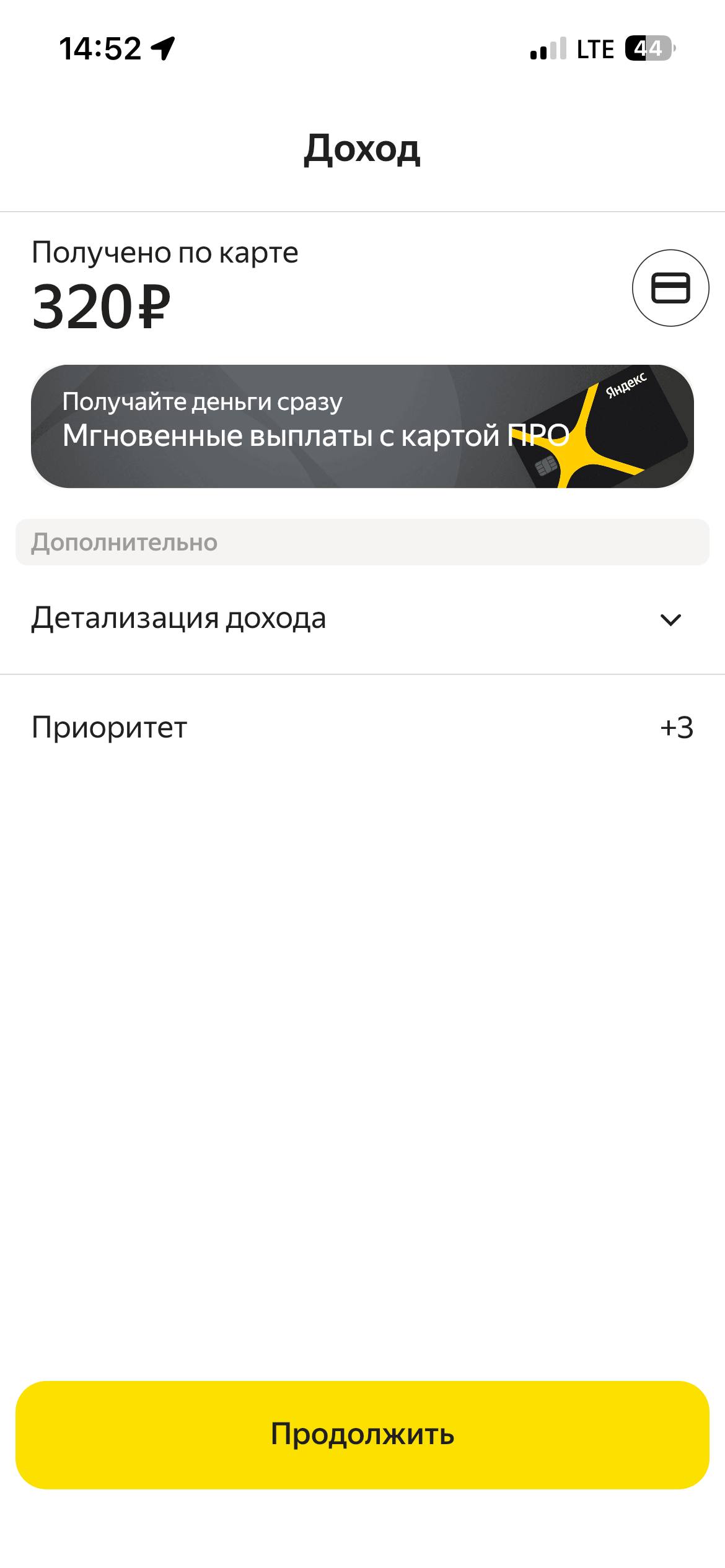Open the instant payouts PRO card banner

click(362, 426)
